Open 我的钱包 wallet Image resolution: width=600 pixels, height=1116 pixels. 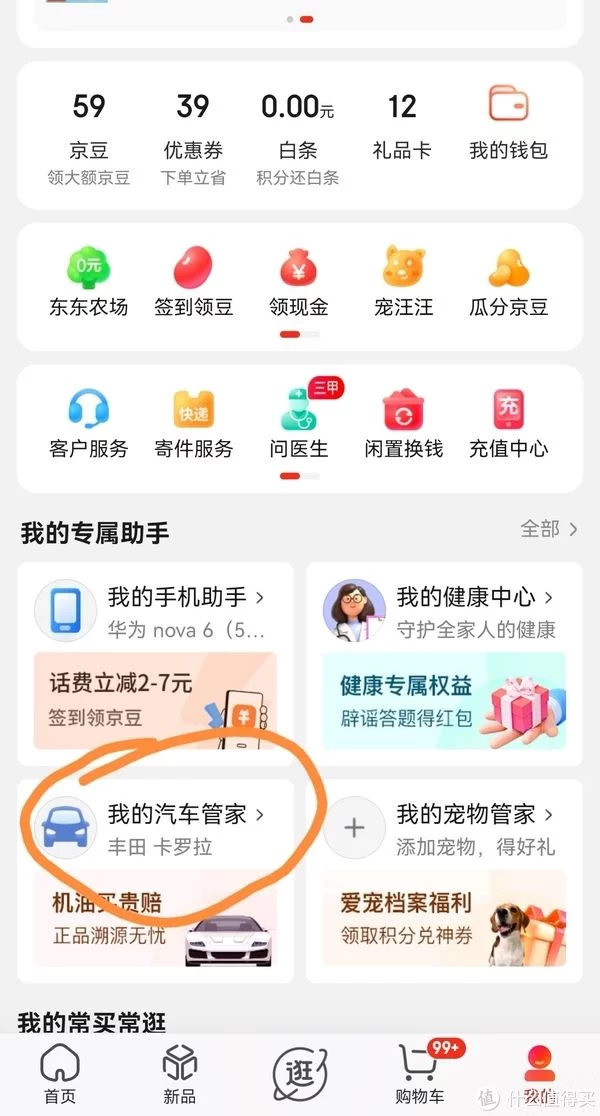pyautogui.click(x=508, y=126)
